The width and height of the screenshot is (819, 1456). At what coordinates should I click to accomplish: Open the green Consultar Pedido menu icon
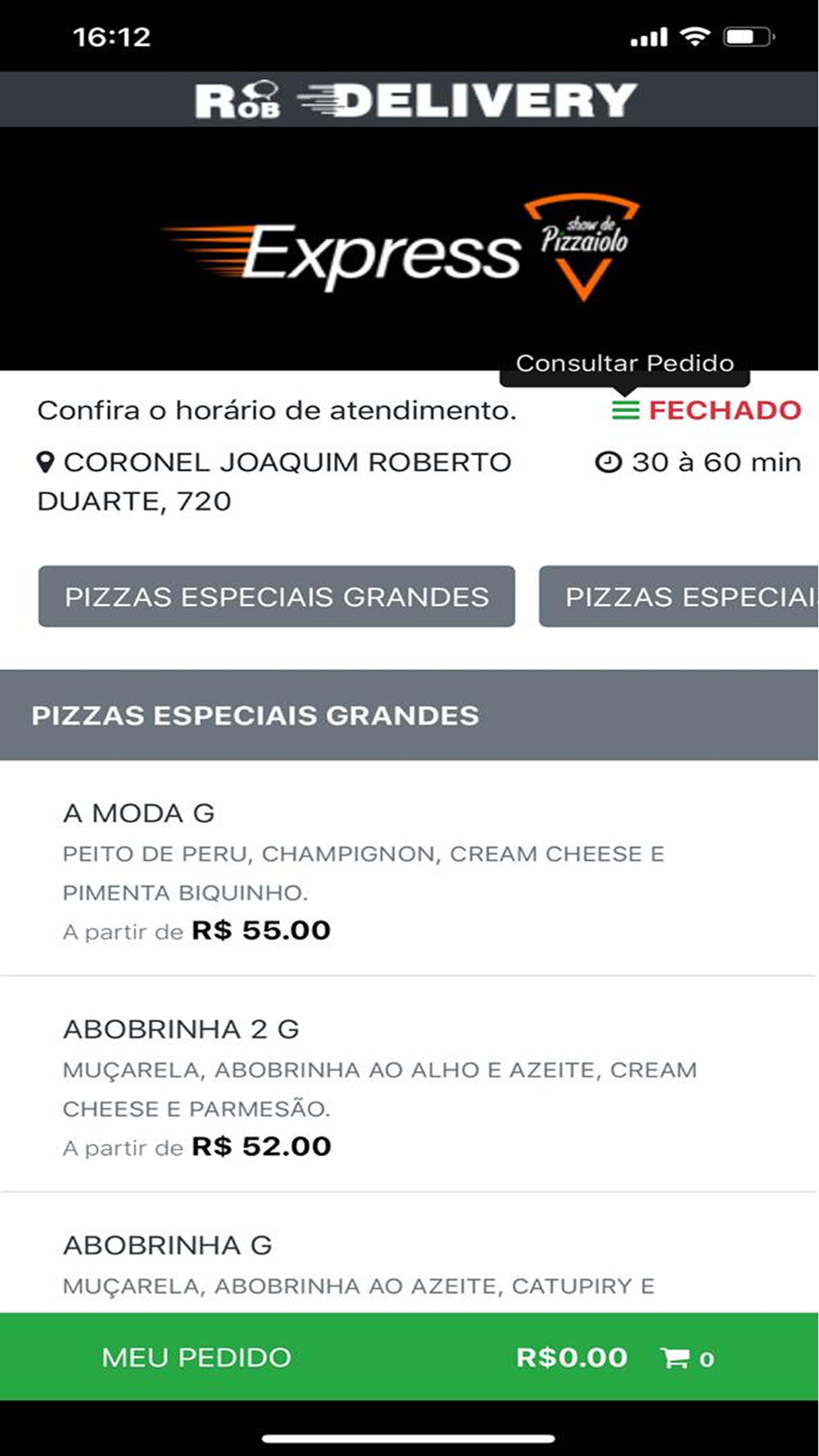(626, 409)
